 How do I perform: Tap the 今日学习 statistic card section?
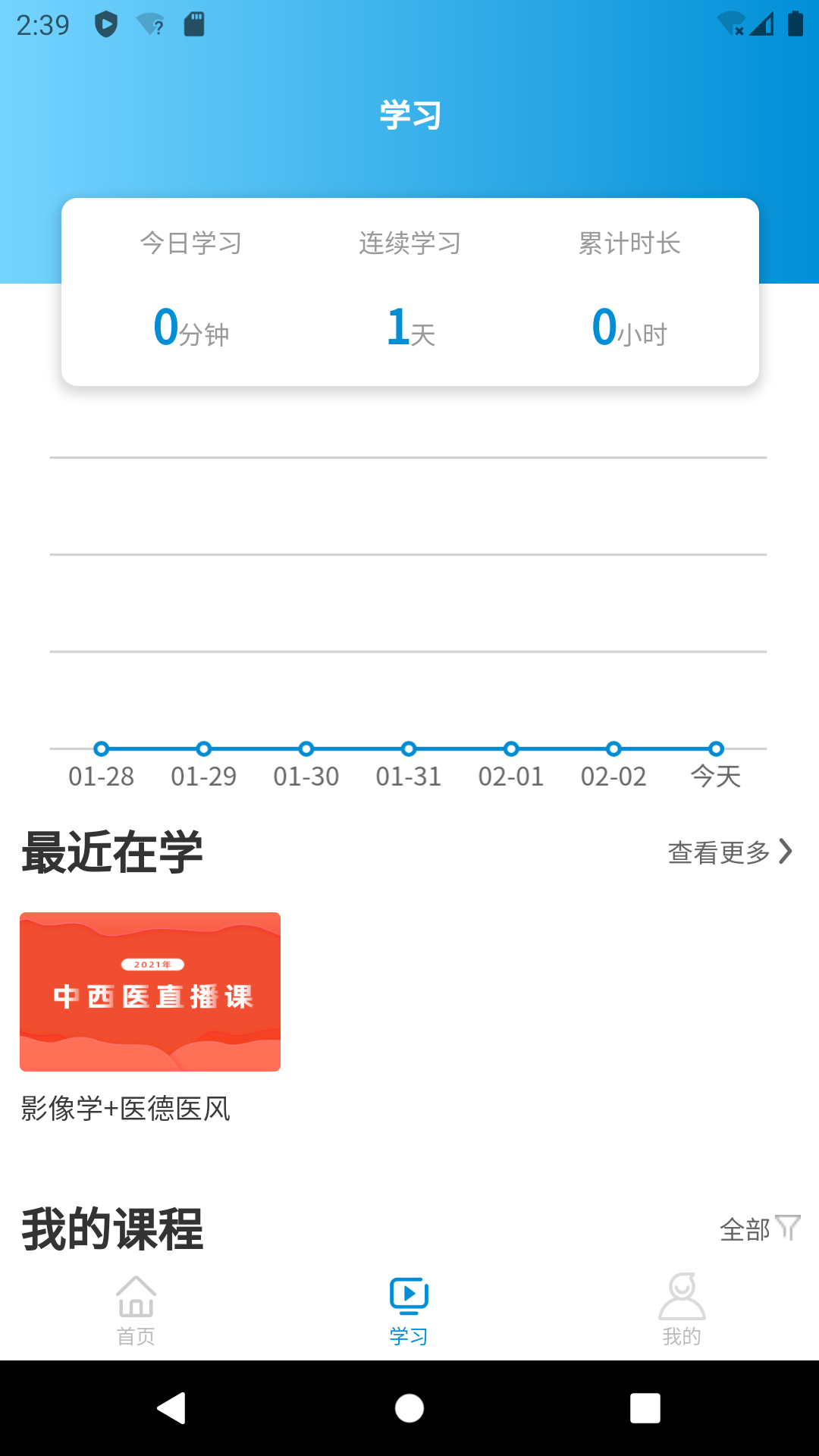tap(190, 243)
